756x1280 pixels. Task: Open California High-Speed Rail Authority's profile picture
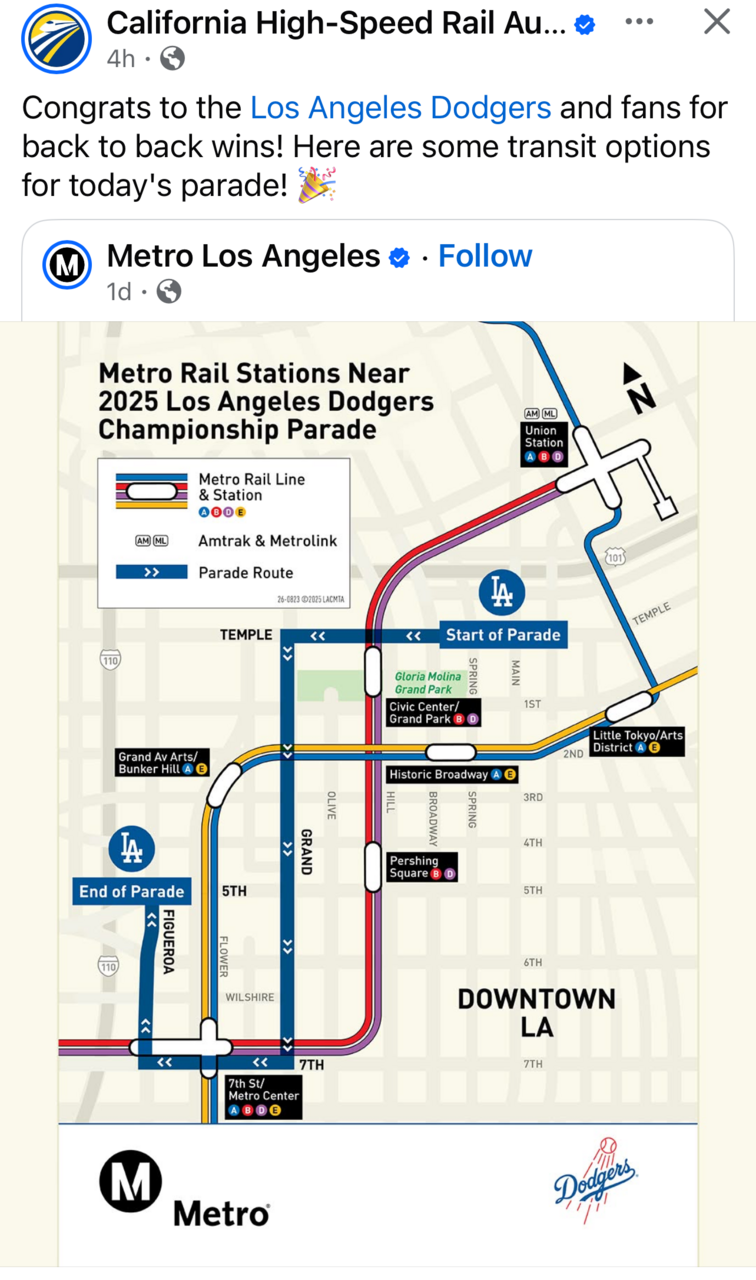point(56,41)
